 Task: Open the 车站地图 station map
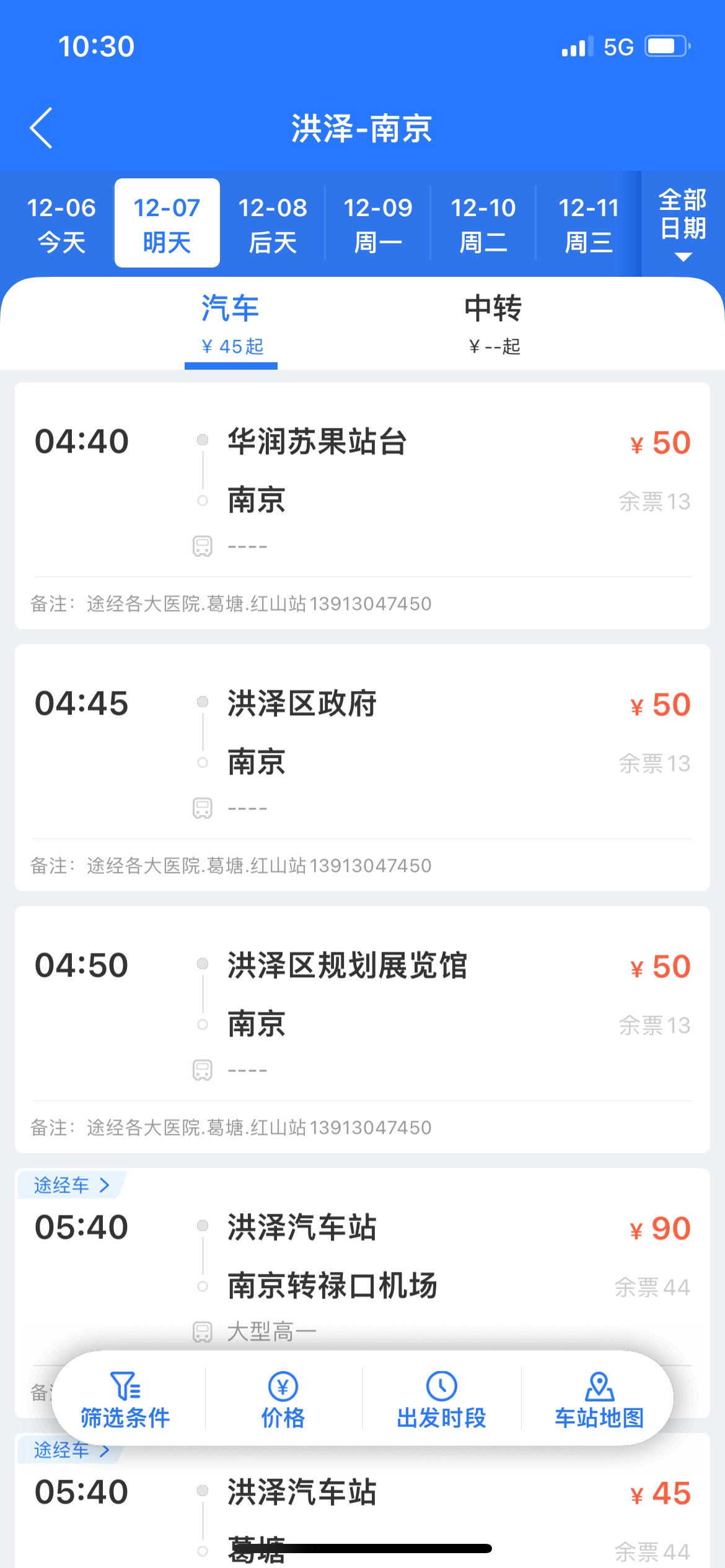coord(599,1400)
